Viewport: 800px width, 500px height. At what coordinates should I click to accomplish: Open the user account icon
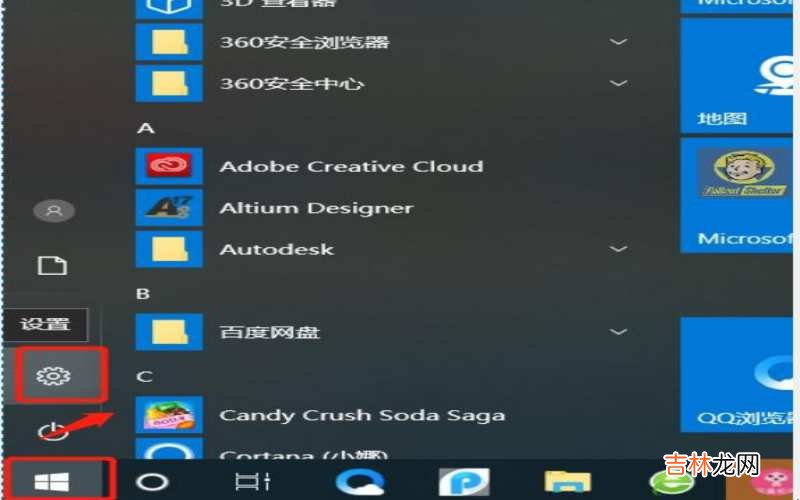click(54, 210)
